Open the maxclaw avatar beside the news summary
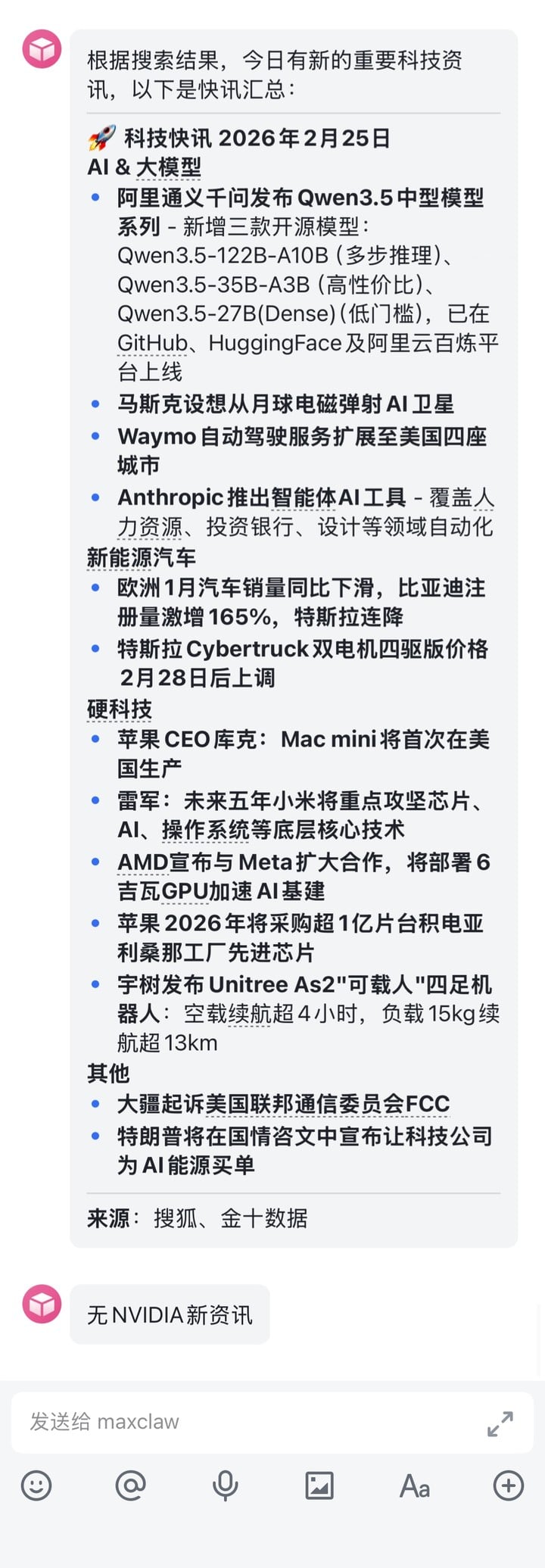The height and width of the screenshot is (1568, 545). [x=42, y=49]
